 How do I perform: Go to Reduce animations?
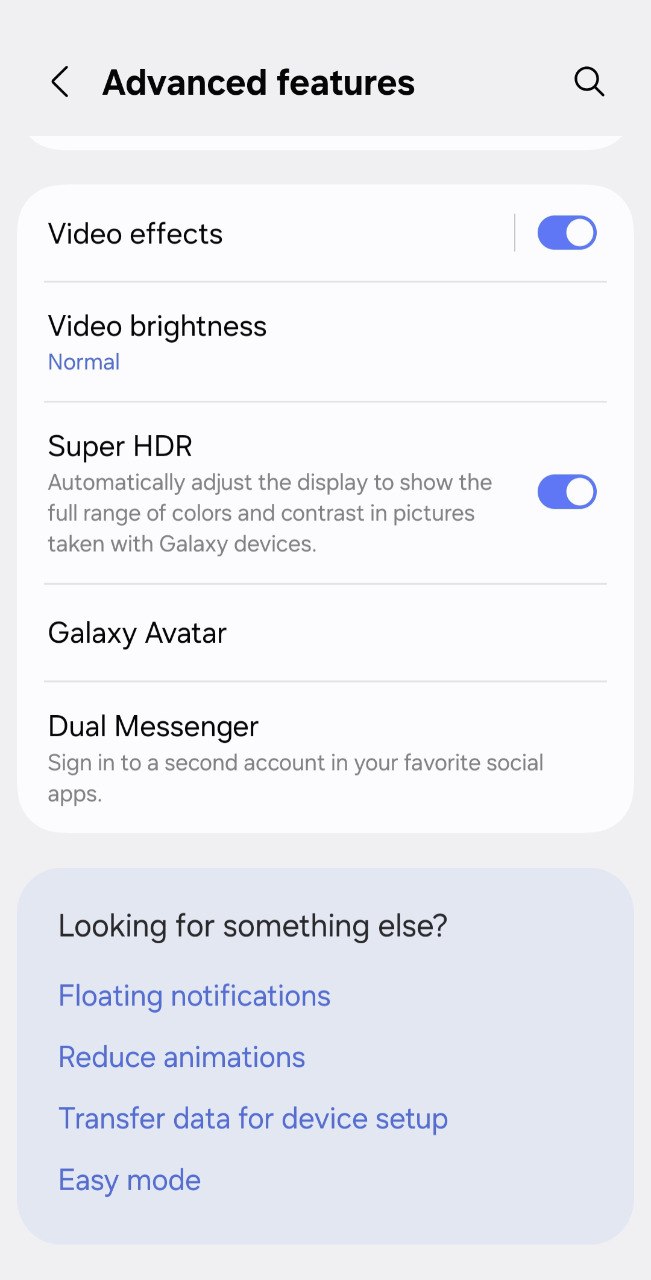[x=181, y=1057]
